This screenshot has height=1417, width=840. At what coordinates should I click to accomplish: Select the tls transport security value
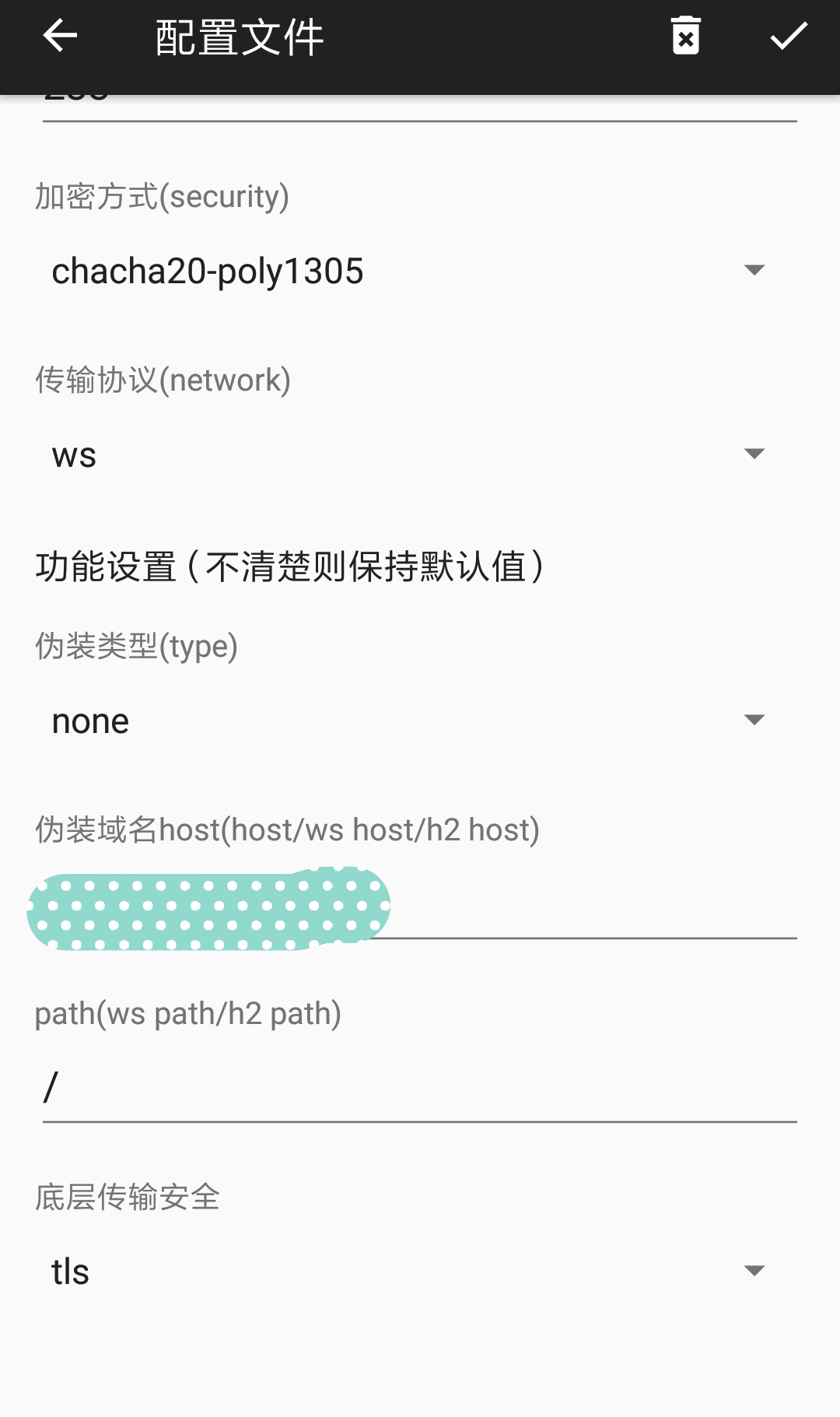(x=69, y=1270)
